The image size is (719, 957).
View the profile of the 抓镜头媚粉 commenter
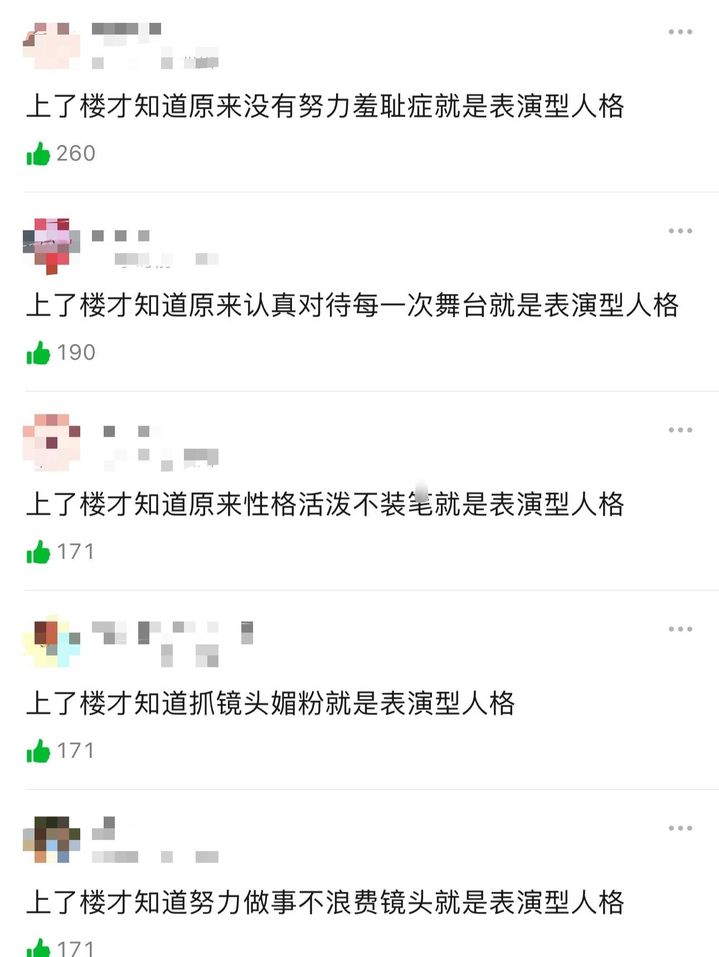[x=50, y=642]
